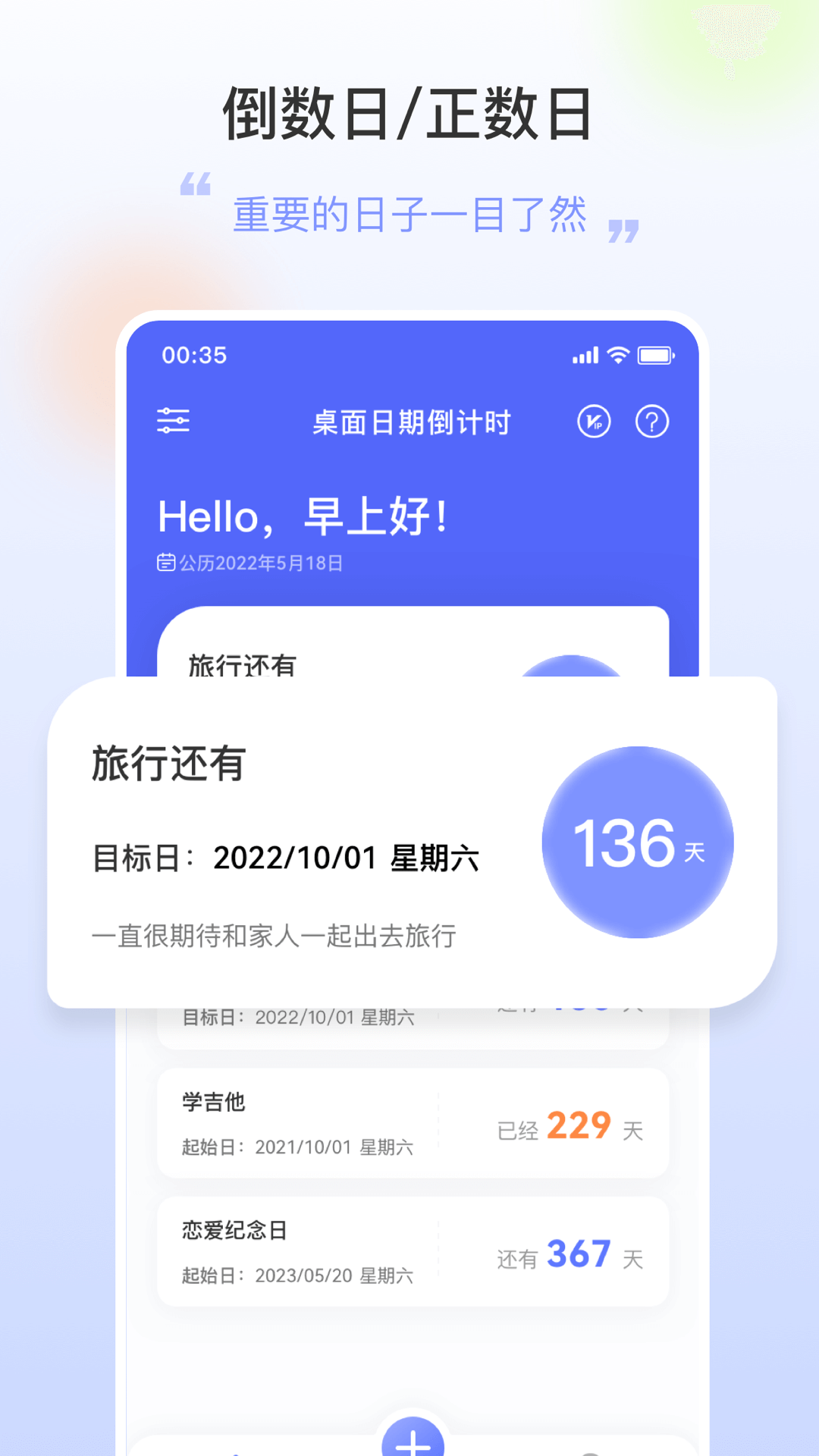Open the help question mark icon
Viewport: 819px width, 1456px height.
point(654,422)
